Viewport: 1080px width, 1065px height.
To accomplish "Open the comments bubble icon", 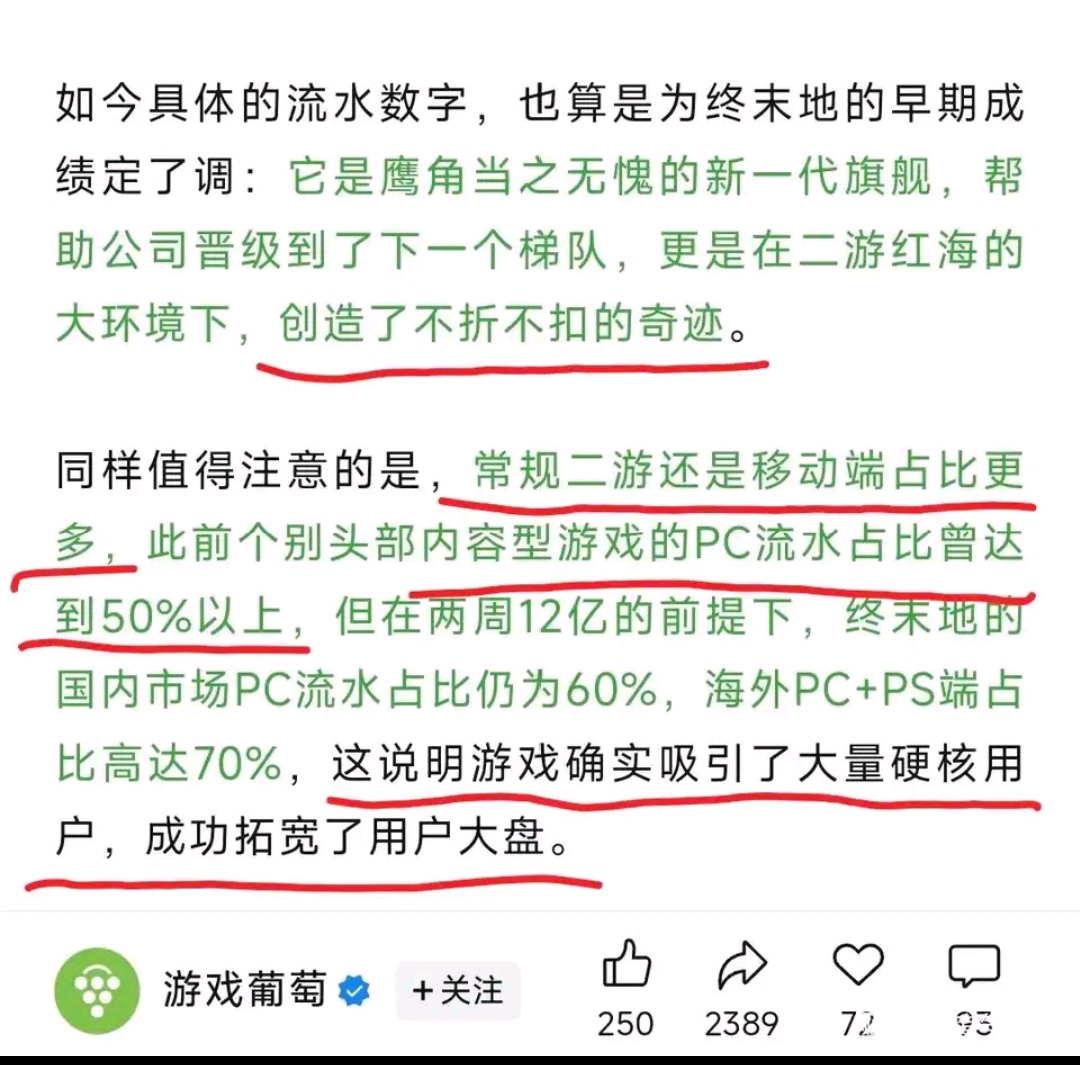I will click(x=974, y=965).
